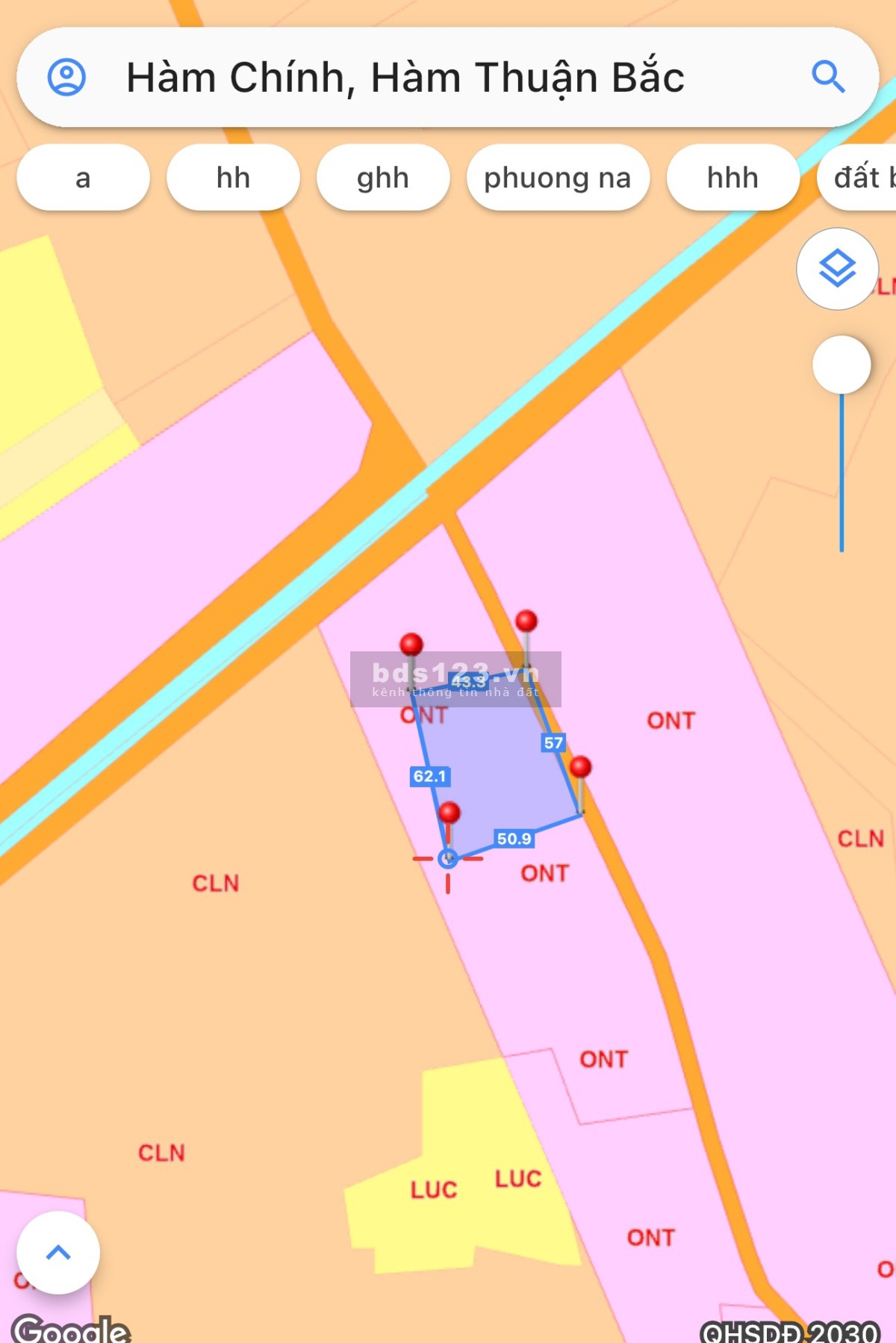Screen dimensions: 896x1343
Task: Tap the search magnifier icon
Action: click(x=828, y=77)
